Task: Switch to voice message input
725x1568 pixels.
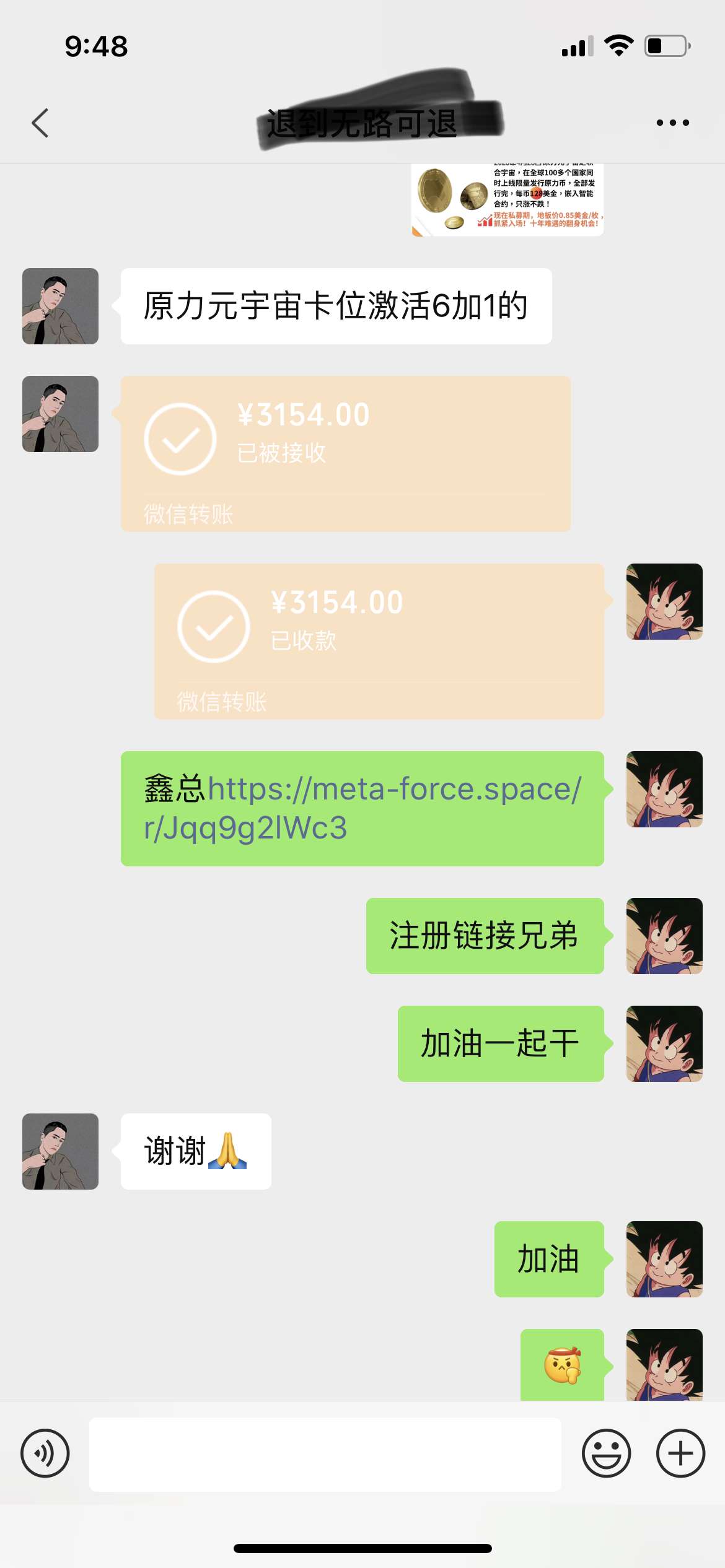Action: coord(45,1453)
